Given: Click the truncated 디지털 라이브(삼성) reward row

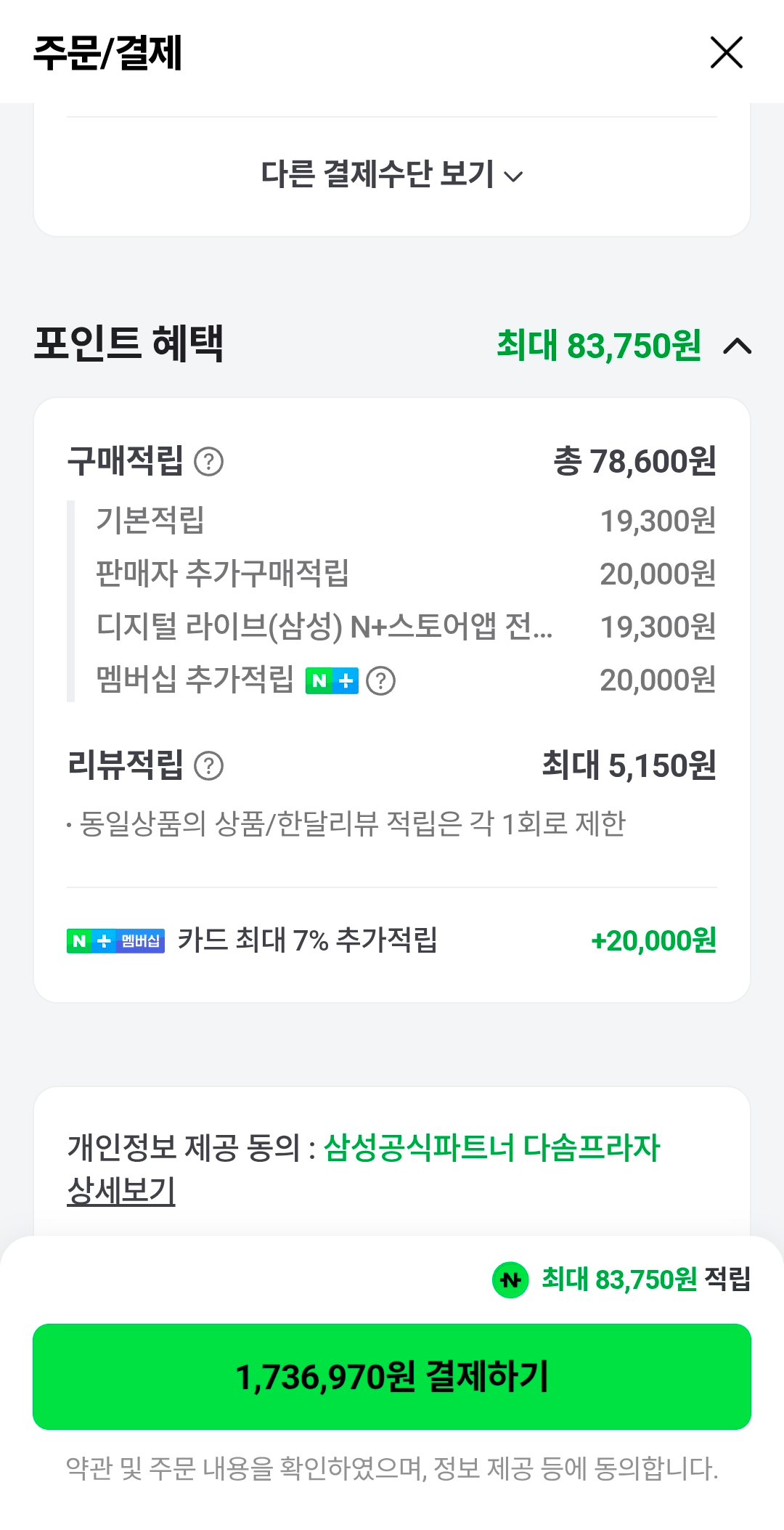Looking at the screenshot, I should (x=322, y=627).
